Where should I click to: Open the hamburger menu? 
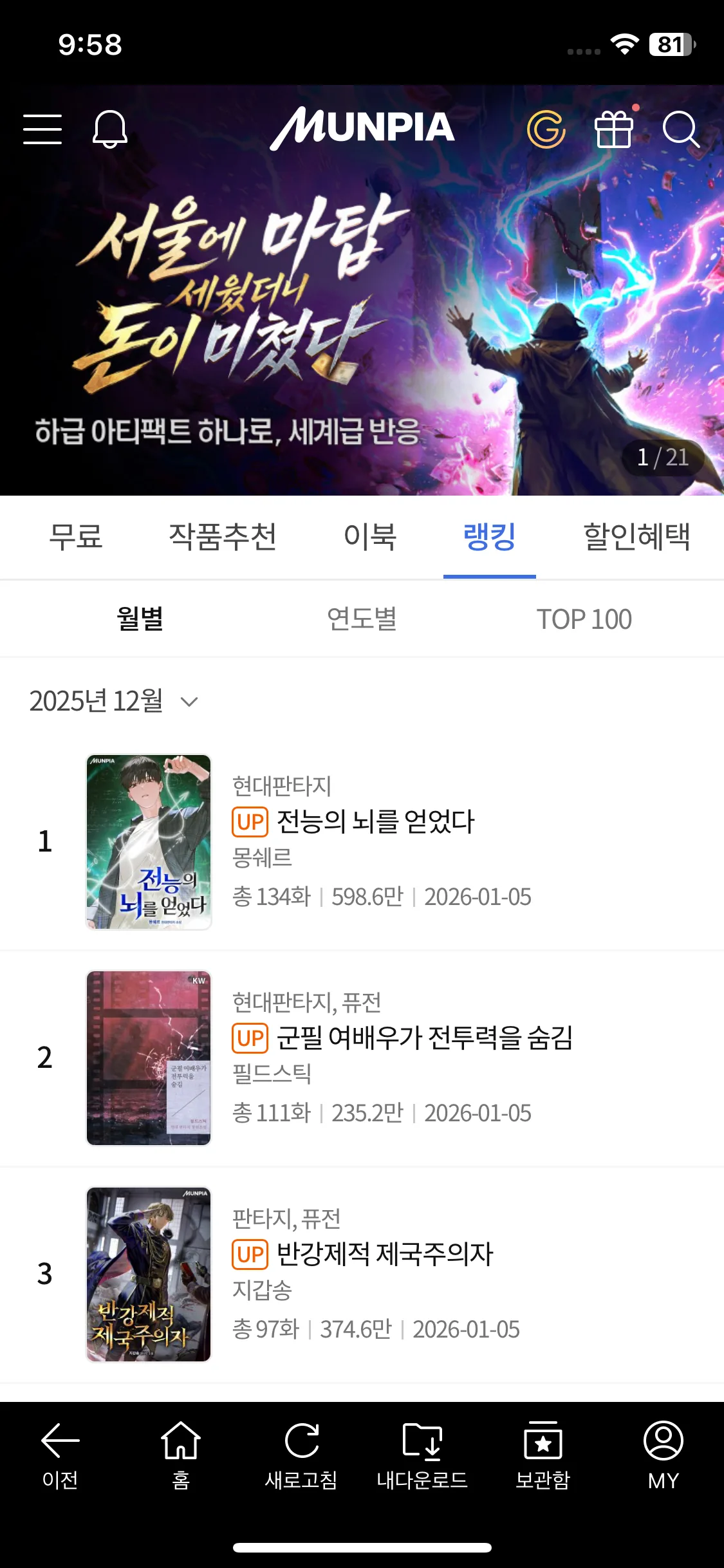[x=42, y=129]
